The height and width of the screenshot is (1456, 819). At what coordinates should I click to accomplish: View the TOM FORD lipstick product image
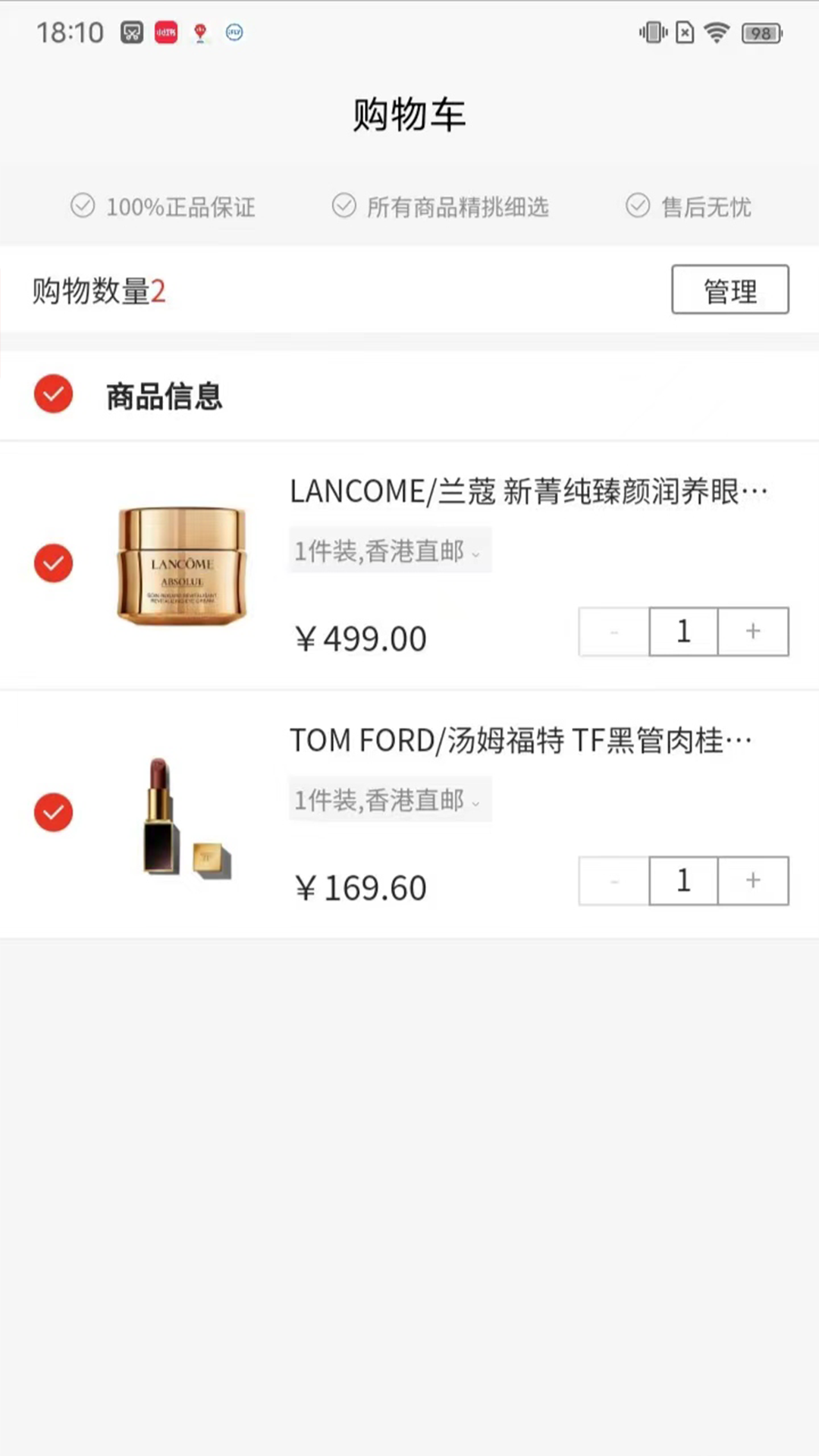(182, 815)
